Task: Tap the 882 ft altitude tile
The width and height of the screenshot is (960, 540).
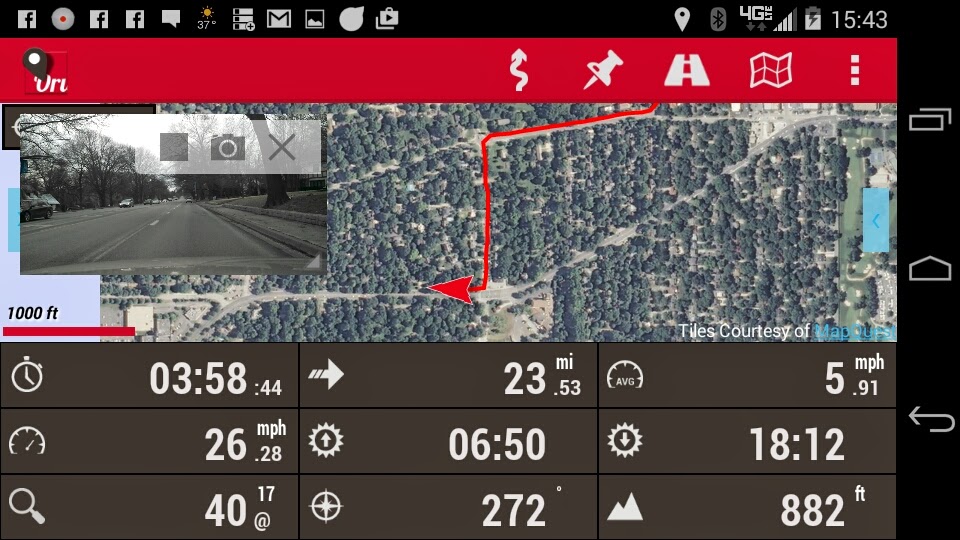Action: (747, 508)
